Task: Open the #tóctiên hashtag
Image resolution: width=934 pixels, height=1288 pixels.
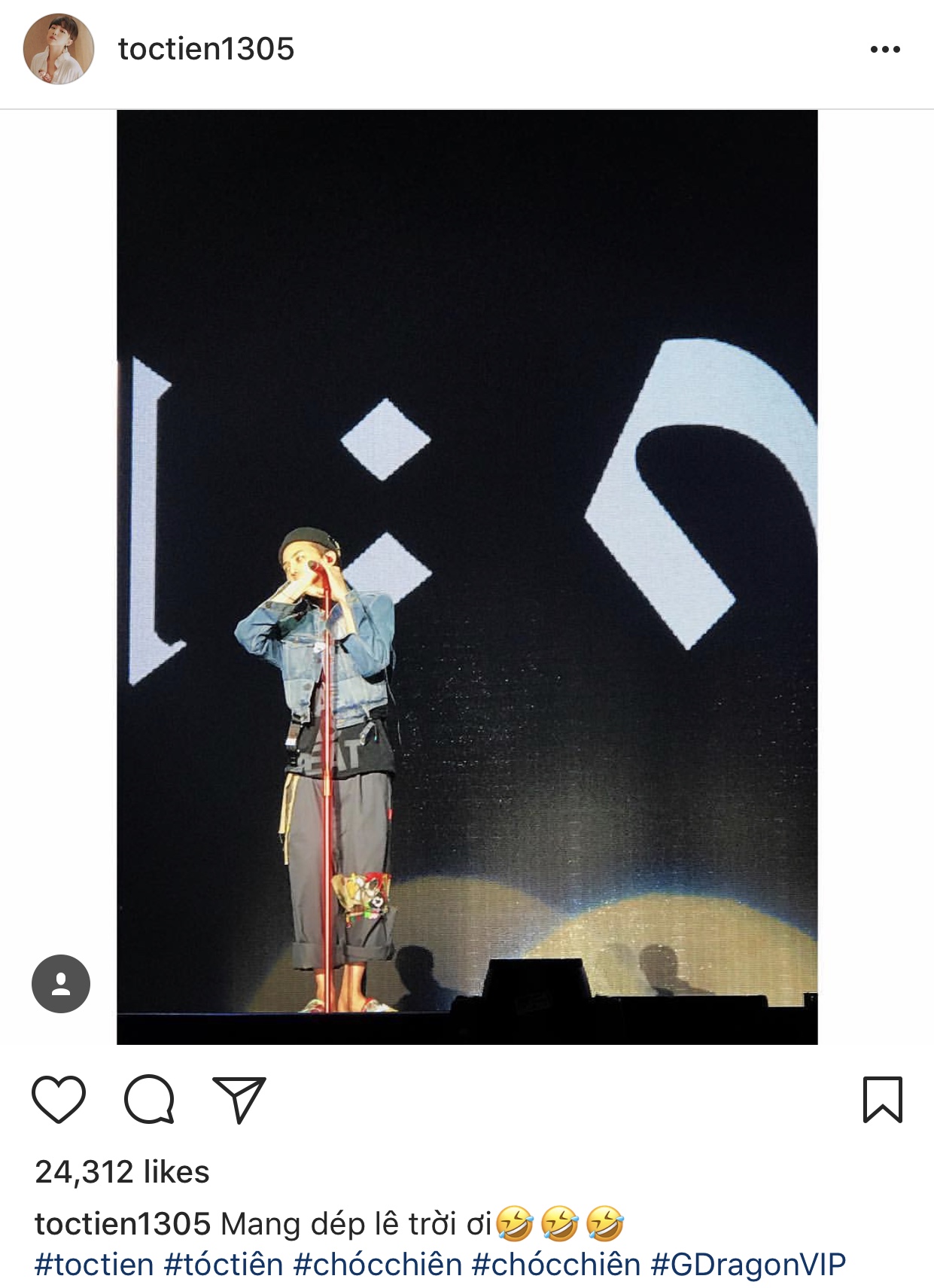Action: (x=224, y=1265)
